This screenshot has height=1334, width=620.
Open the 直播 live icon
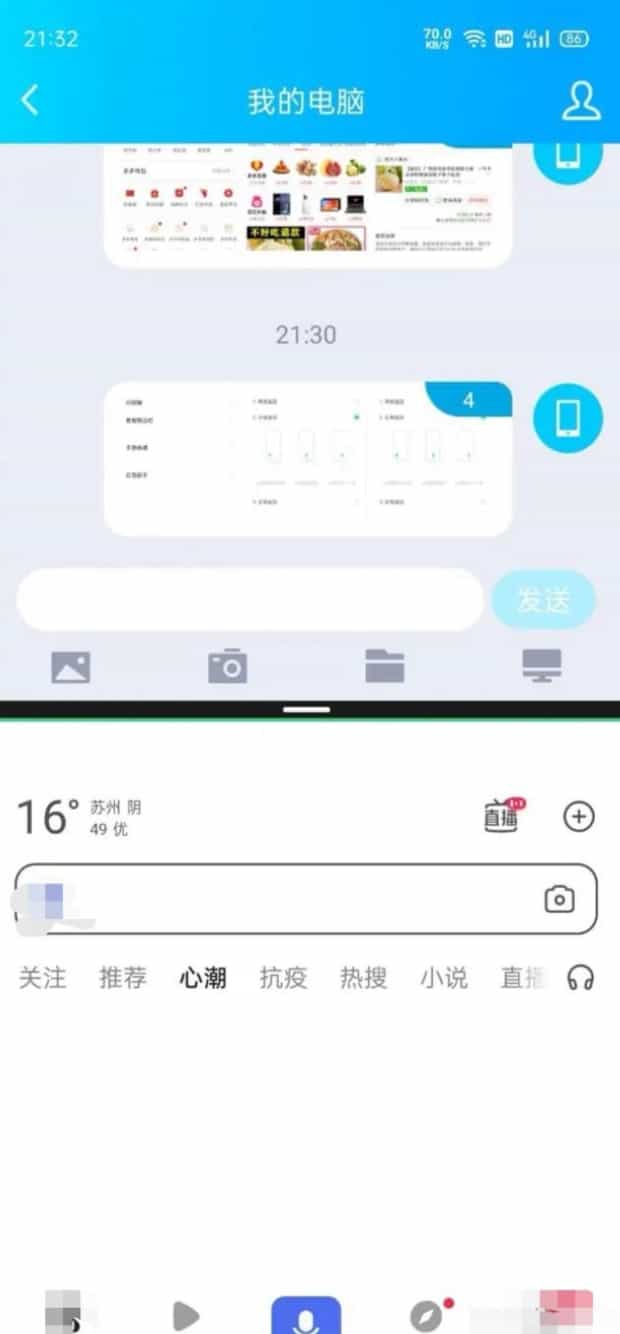[x=503, y=816]
